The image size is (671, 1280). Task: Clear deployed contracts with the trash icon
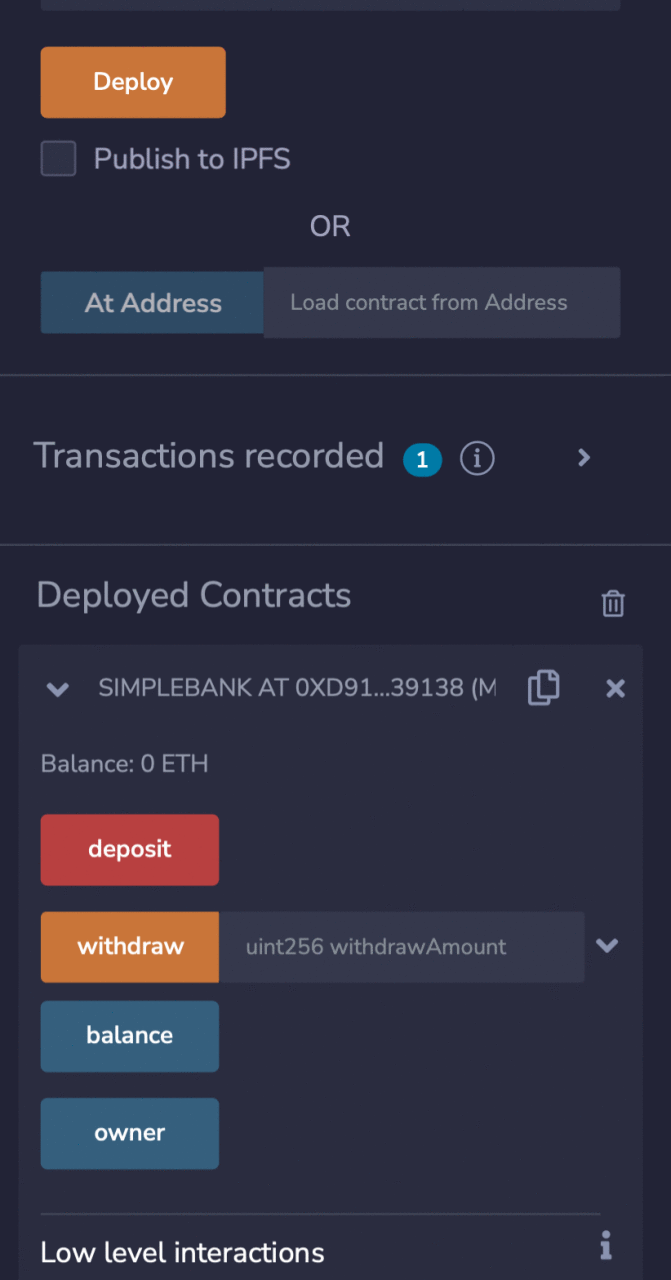(x=613, y=603)
